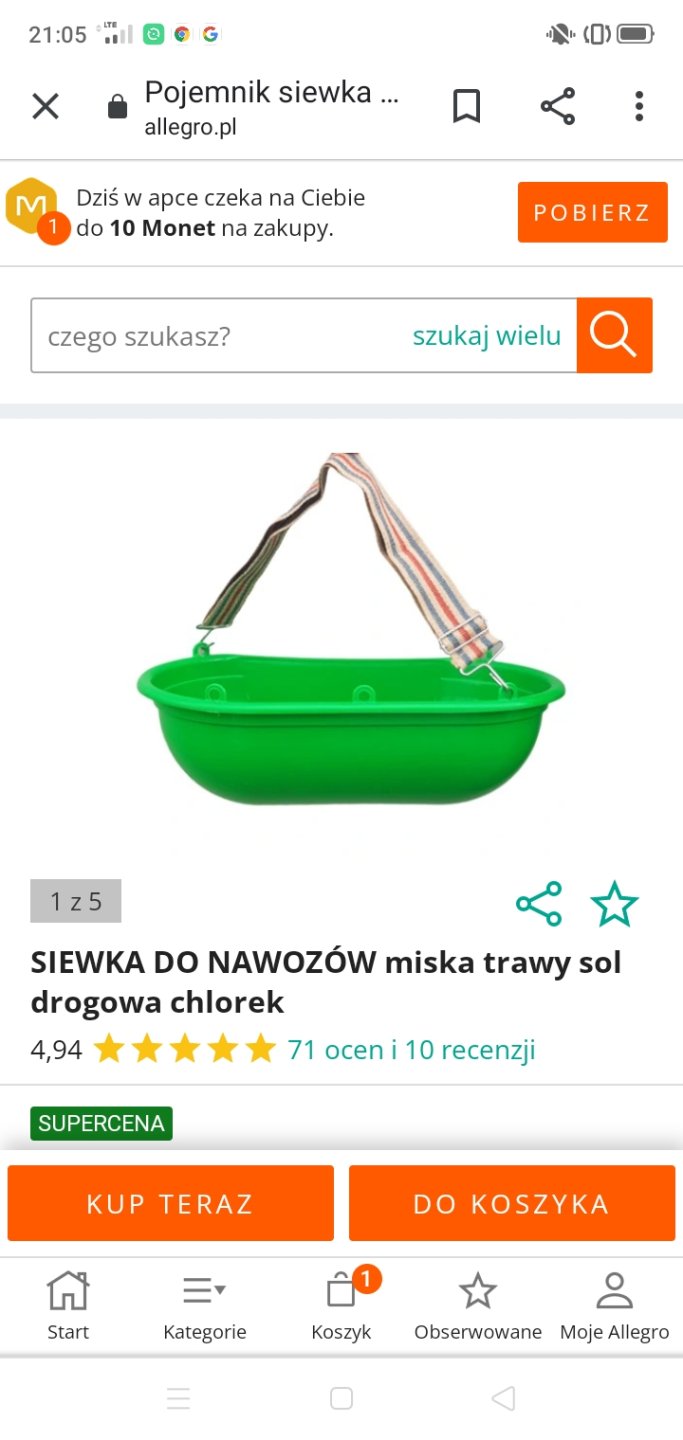Add the product with DO KOSZYKA
The height and width of the screenshot is (1440, 683).
(x=511, y=1203)
